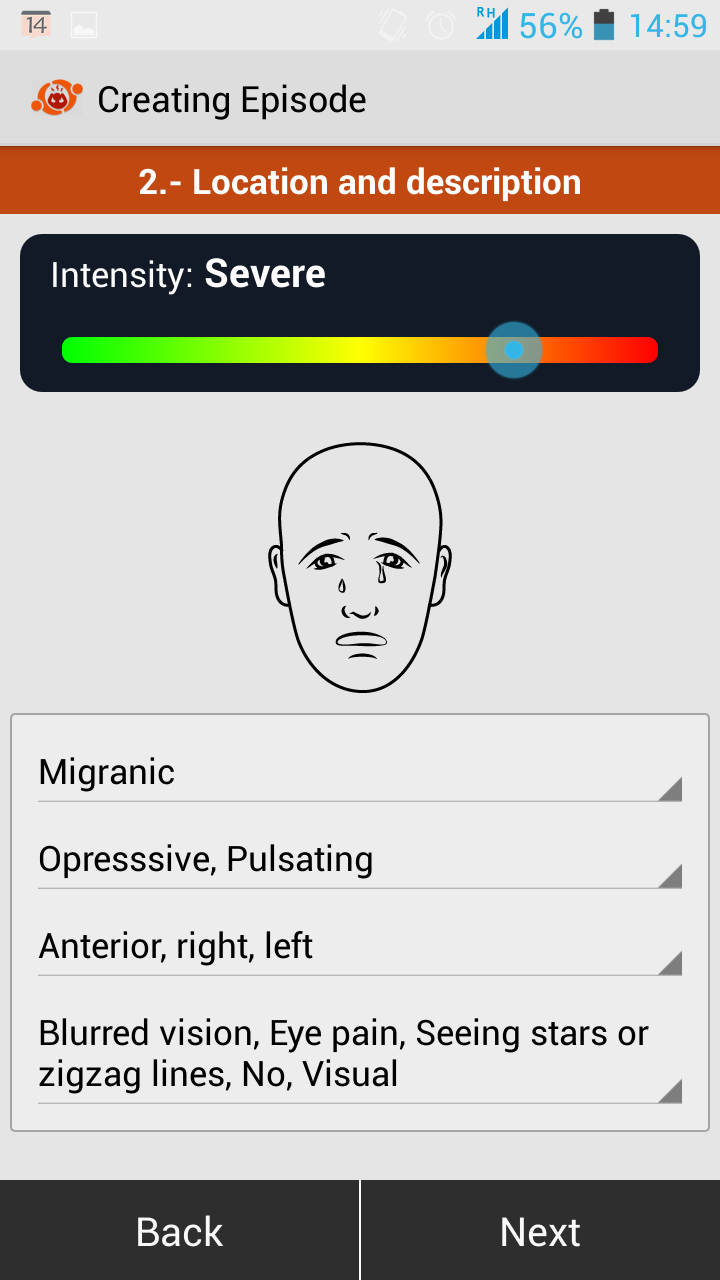Open the Migranic headache type dropdown
Viewport: 720px width, 1280px height.
tap(359, 773)
